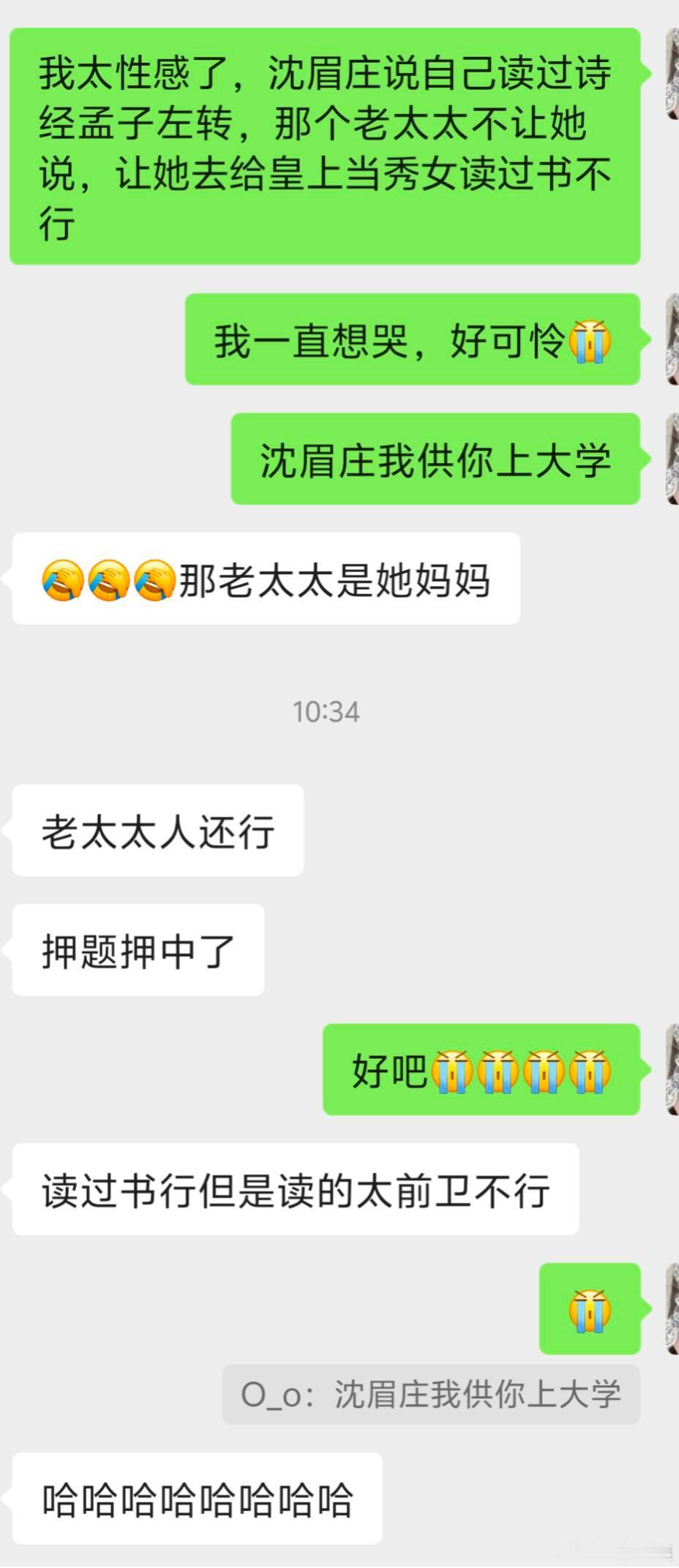Tap the standalone crying emoji green bubble
The image size is (679, 1568).
[x=591, y=1309]
